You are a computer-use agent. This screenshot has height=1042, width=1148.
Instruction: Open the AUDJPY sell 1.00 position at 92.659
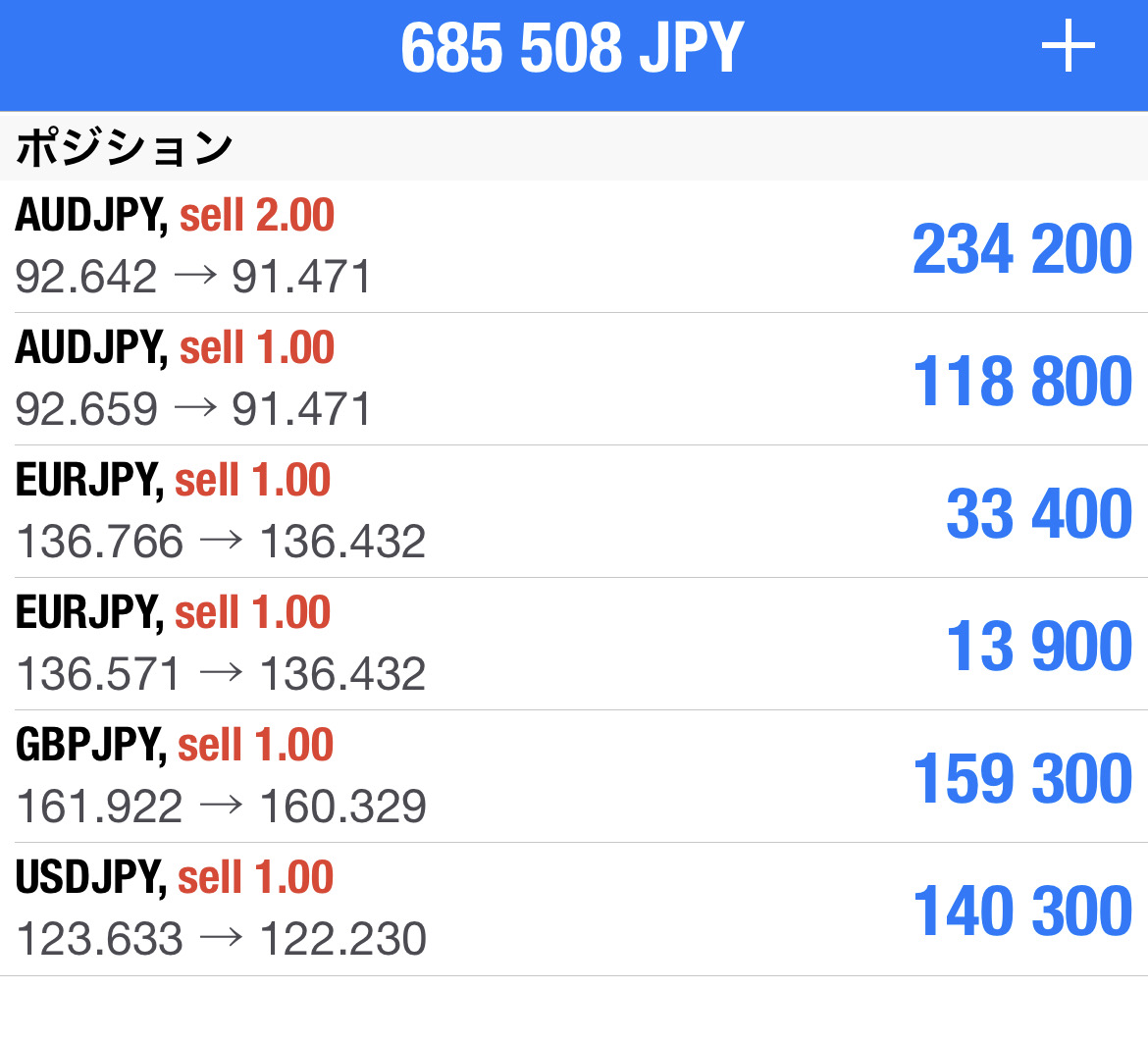click(x=574, y=380)
